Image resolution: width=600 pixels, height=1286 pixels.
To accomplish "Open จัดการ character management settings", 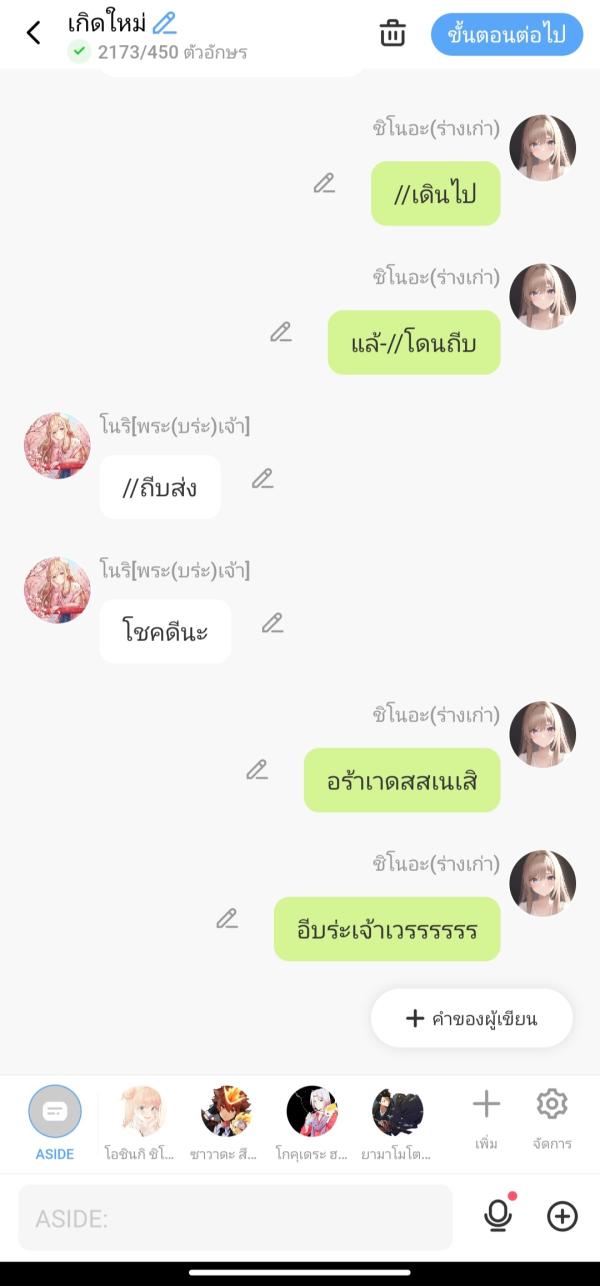I will coord(552,1117).
